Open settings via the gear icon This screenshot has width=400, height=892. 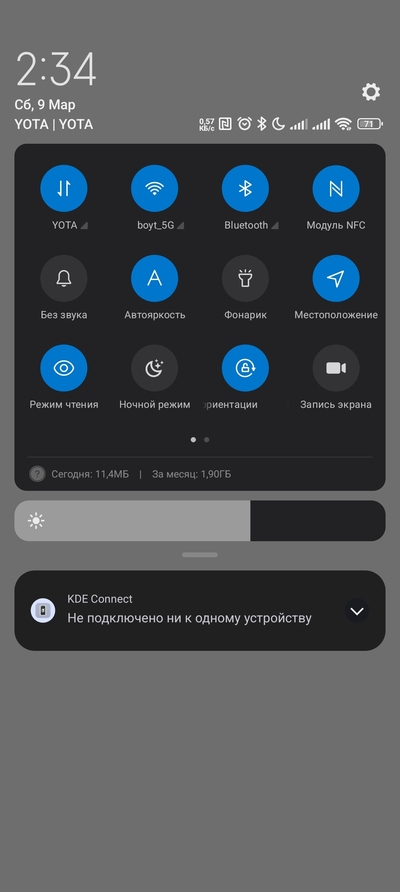pyautogui.click(x=371, y=92)
